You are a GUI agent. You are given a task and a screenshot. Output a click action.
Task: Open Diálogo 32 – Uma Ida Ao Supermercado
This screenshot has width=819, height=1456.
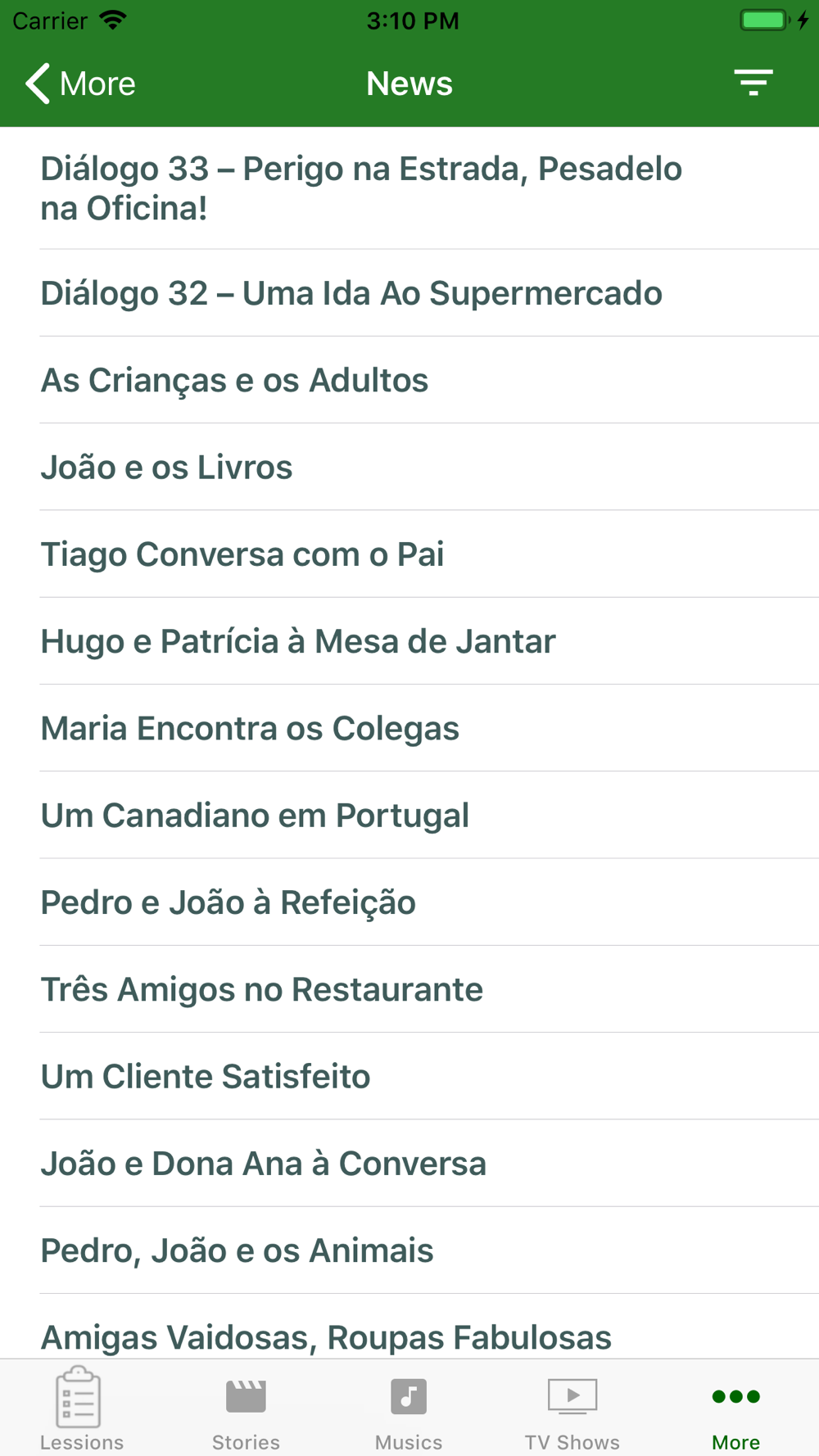[351, 293]
